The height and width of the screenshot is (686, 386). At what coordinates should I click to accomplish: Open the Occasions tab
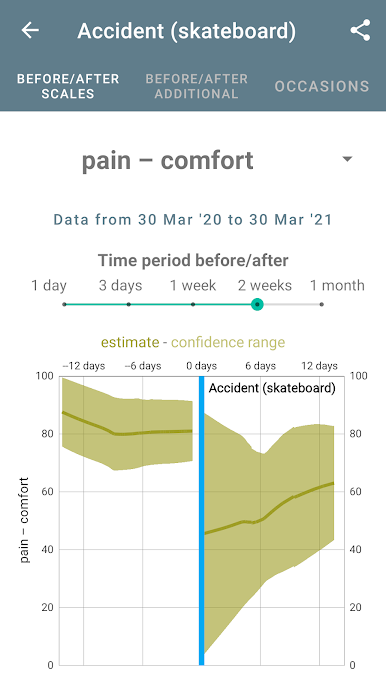(322, 86)
